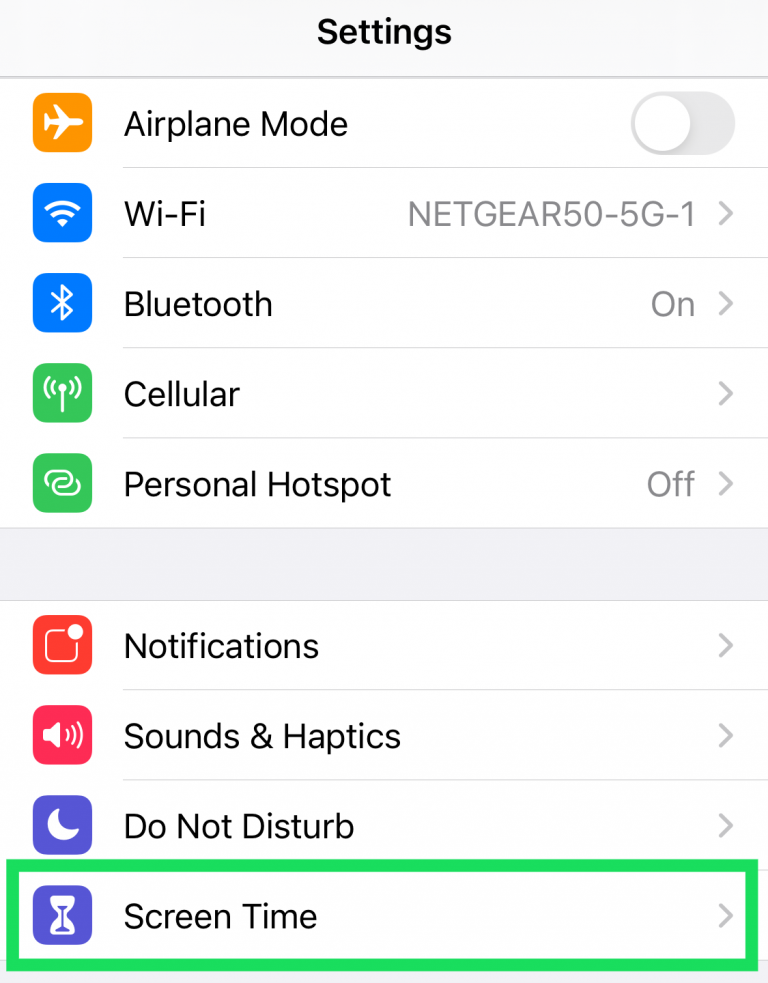Tap the Settings title header

point(384,32)
